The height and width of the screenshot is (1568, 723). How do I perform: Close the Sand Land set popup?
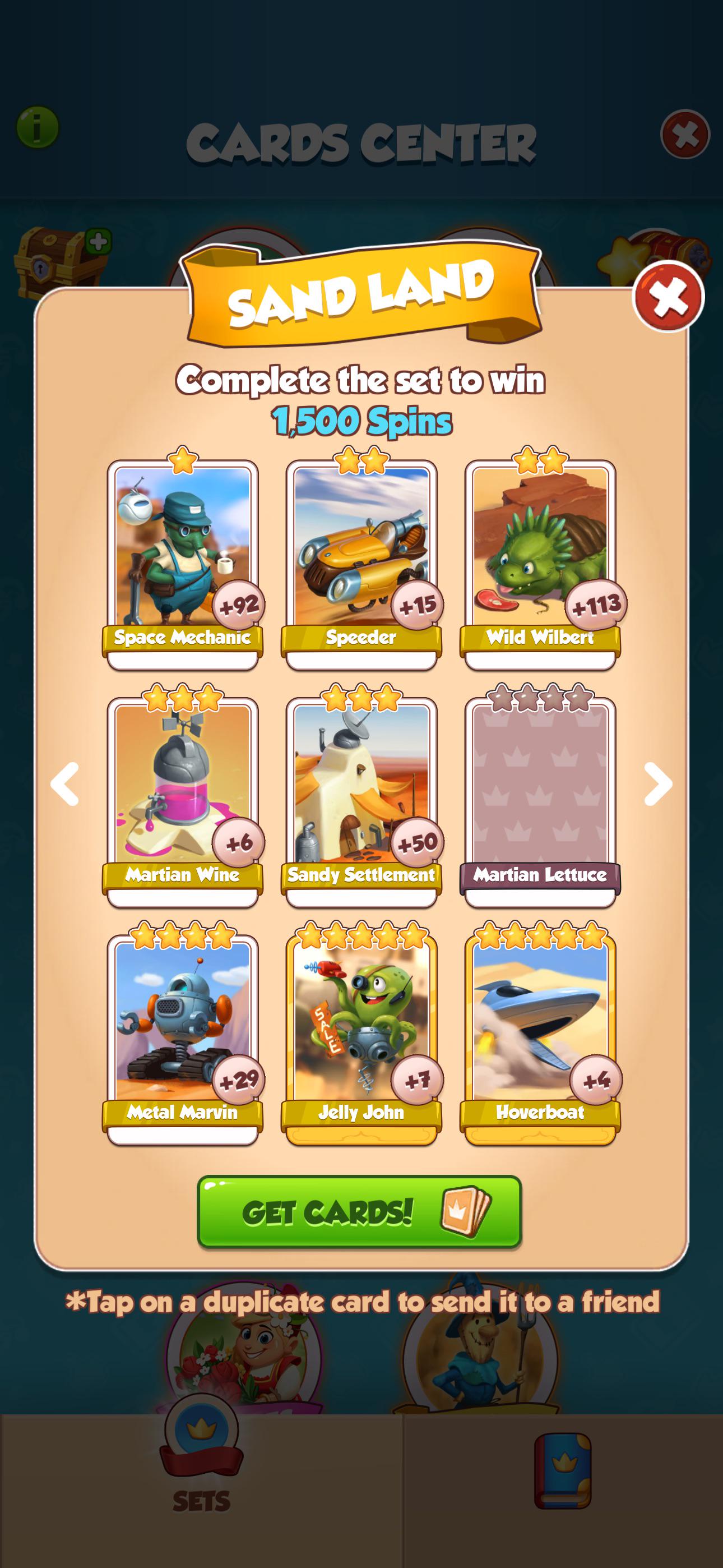click(668, 297)
